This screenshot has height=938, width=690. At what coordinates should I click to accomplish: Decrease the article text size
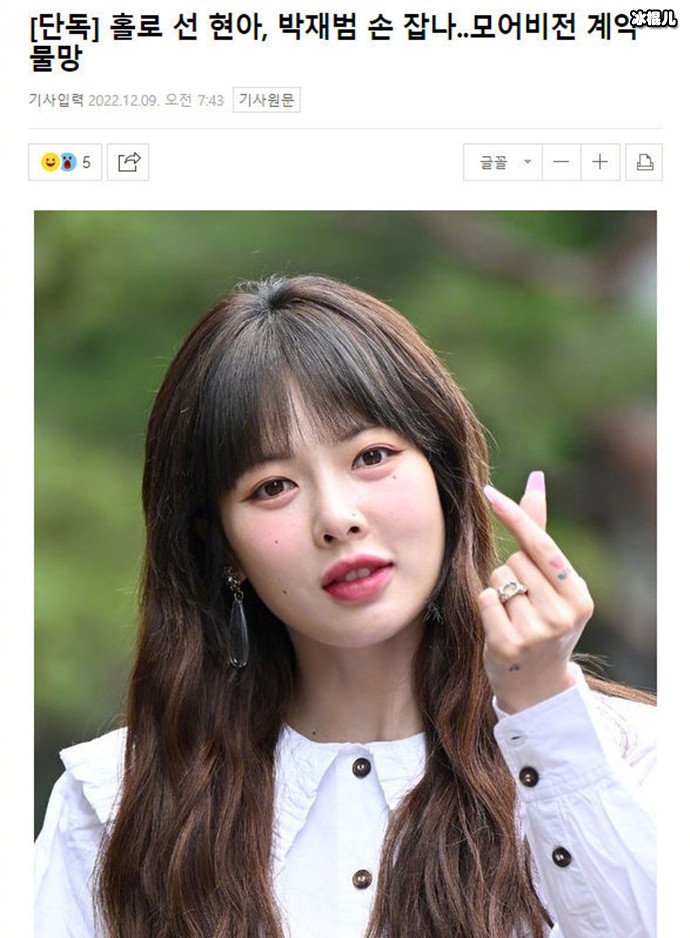pos(561,162)
